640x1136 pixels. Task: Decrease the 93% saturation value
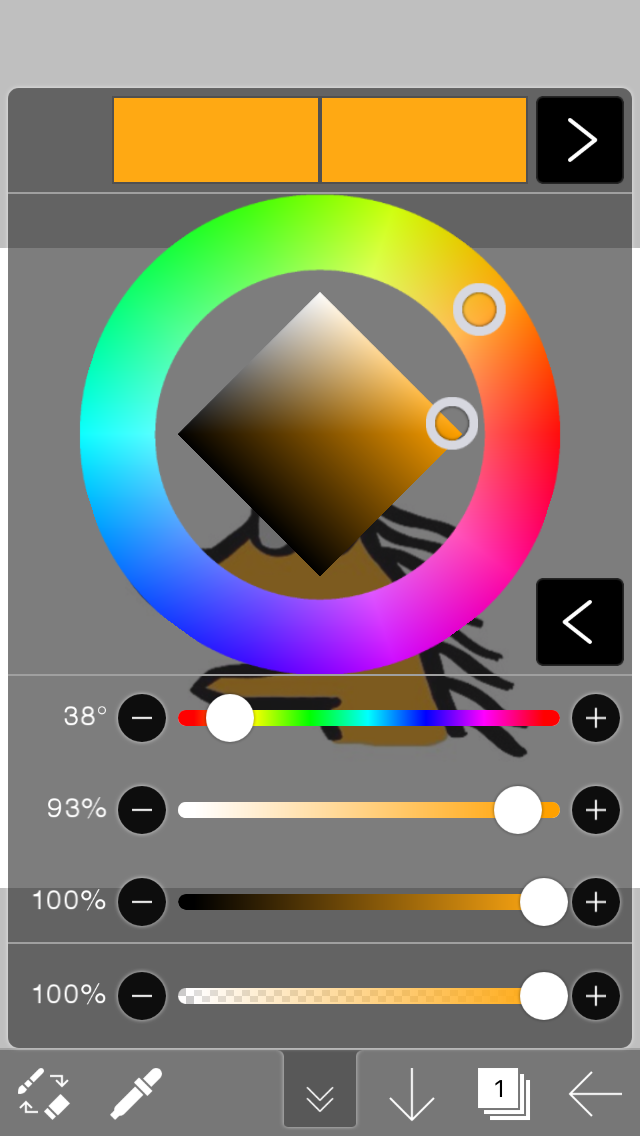pos(142,810)
